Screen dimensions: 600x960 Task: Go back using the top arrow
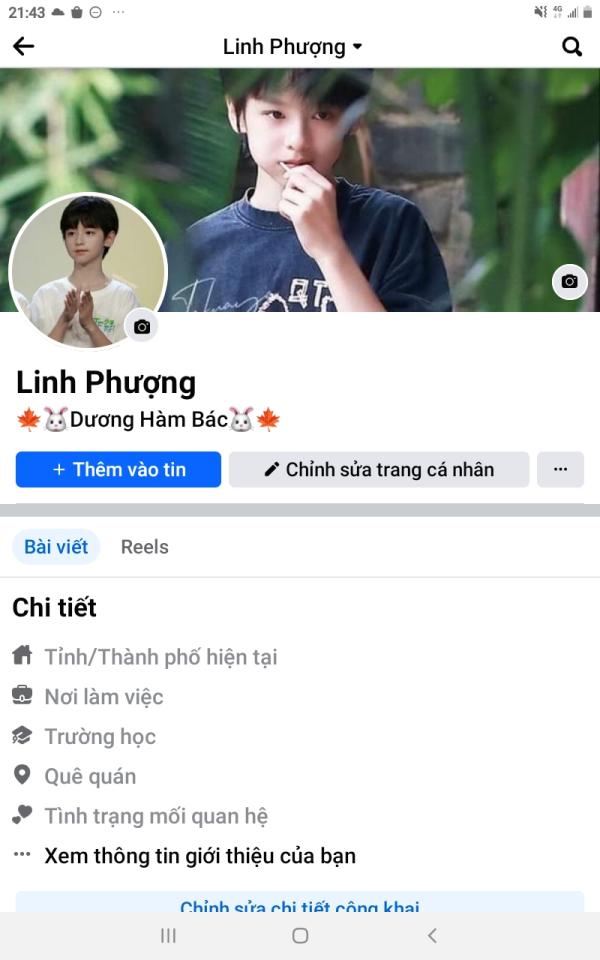pos(23,46)
